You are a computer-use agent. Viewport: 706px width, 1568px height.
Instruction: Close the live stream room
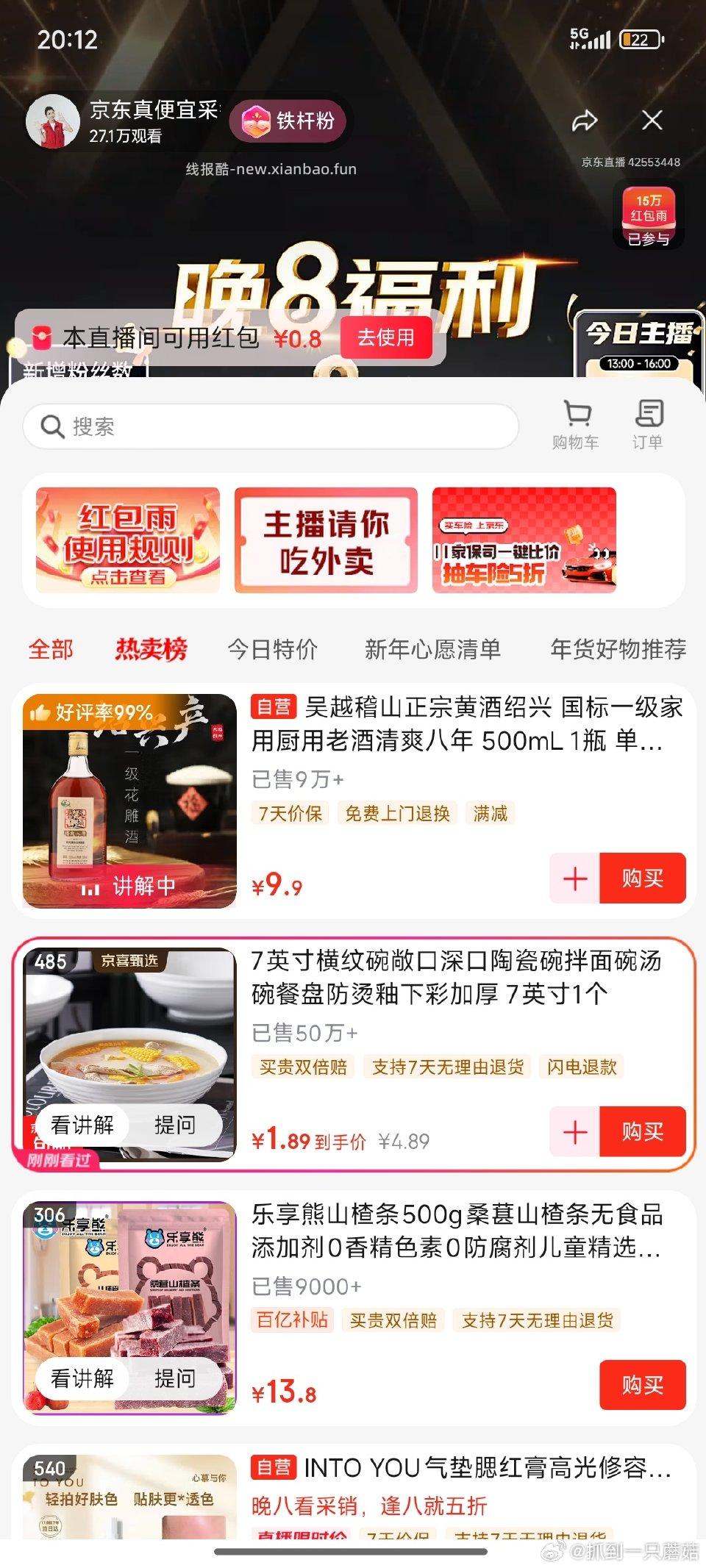652,120
